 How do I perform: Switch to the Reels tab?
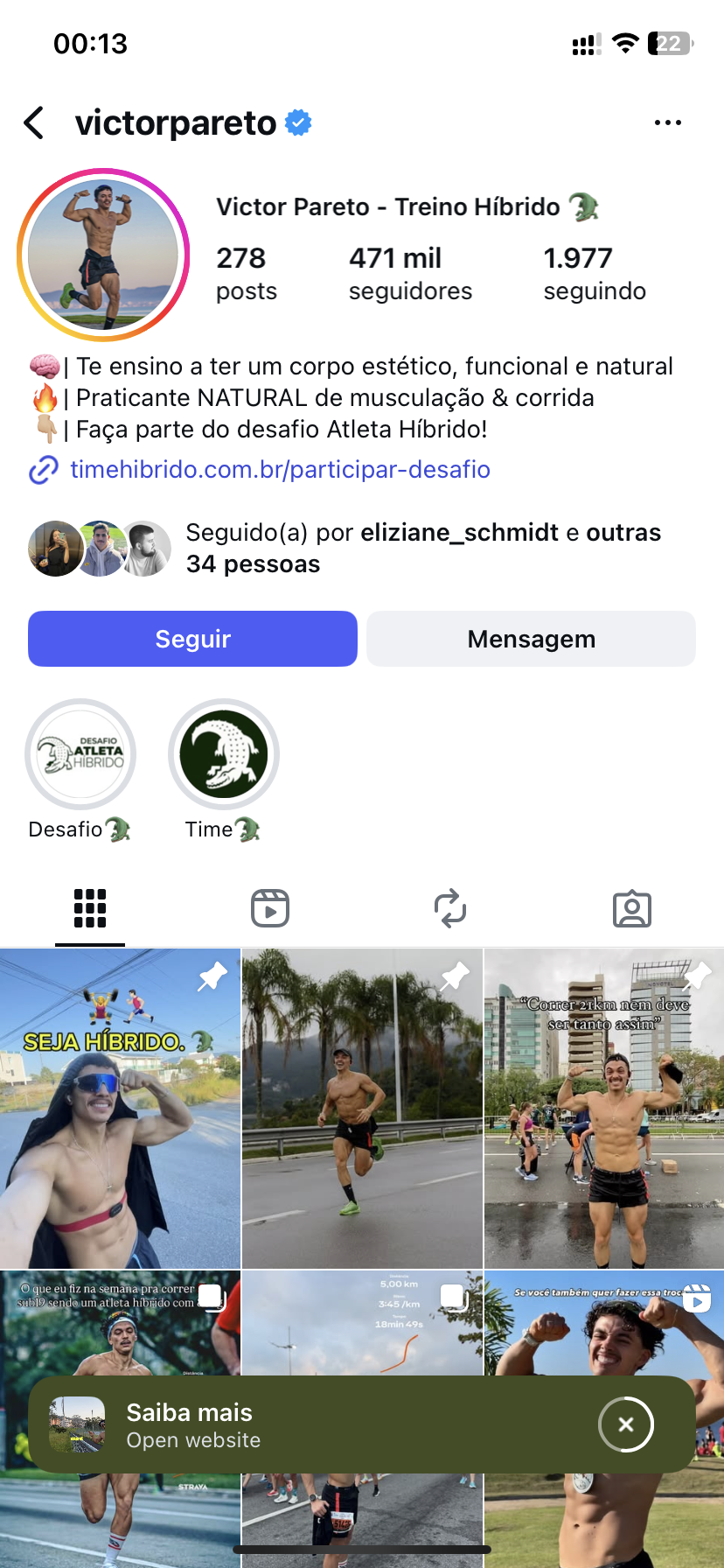tap(270, 908)
